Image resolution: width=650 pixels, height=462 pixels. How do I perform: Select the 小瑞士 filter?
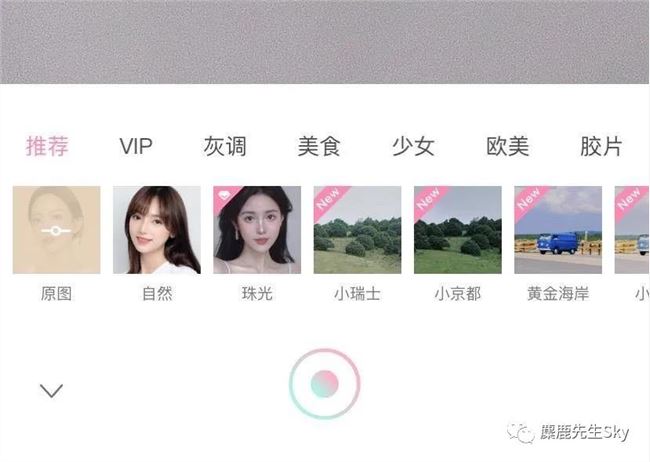point(357,230)
